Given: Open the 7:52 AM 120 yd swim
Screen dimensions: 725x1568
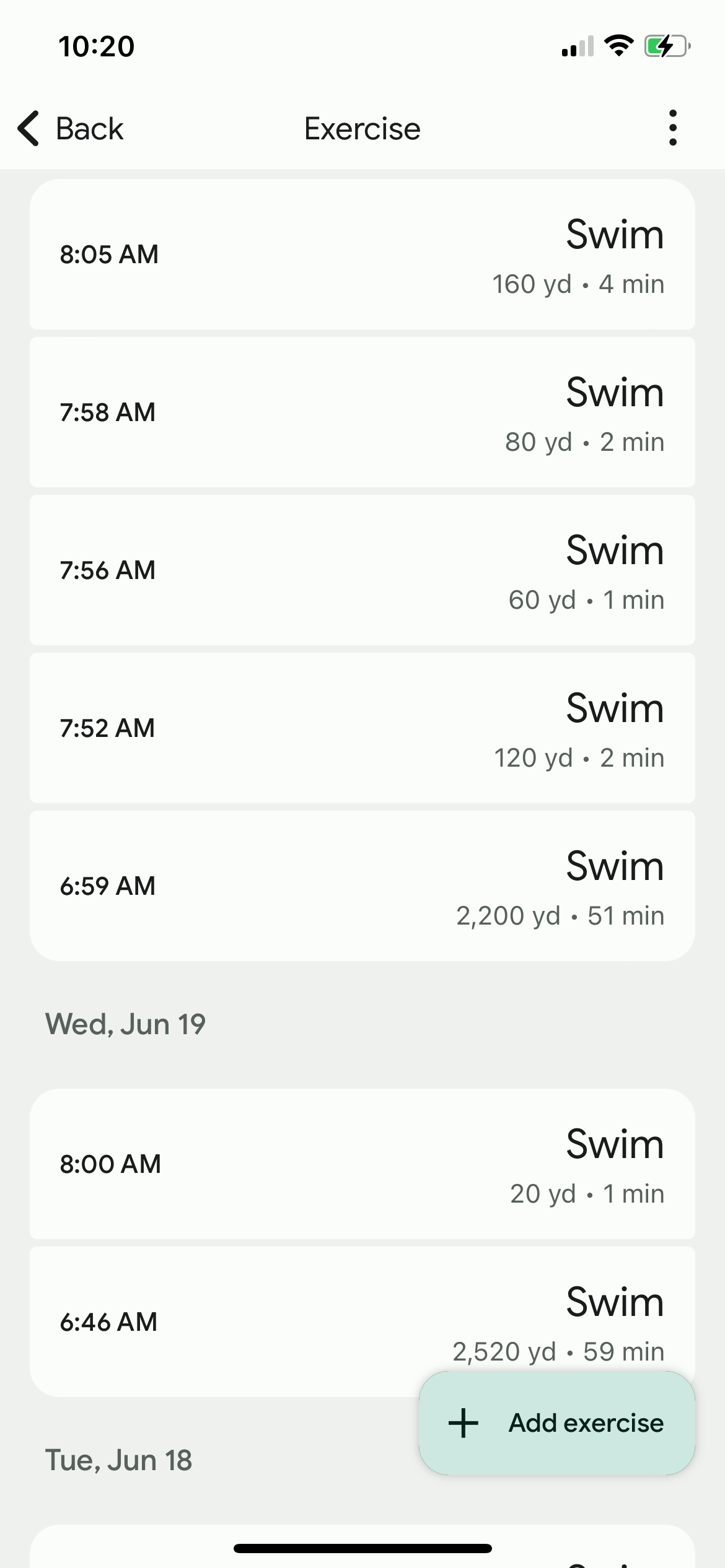Looking at the screenshot, I should pyautogui.click(x=362, y=728).
